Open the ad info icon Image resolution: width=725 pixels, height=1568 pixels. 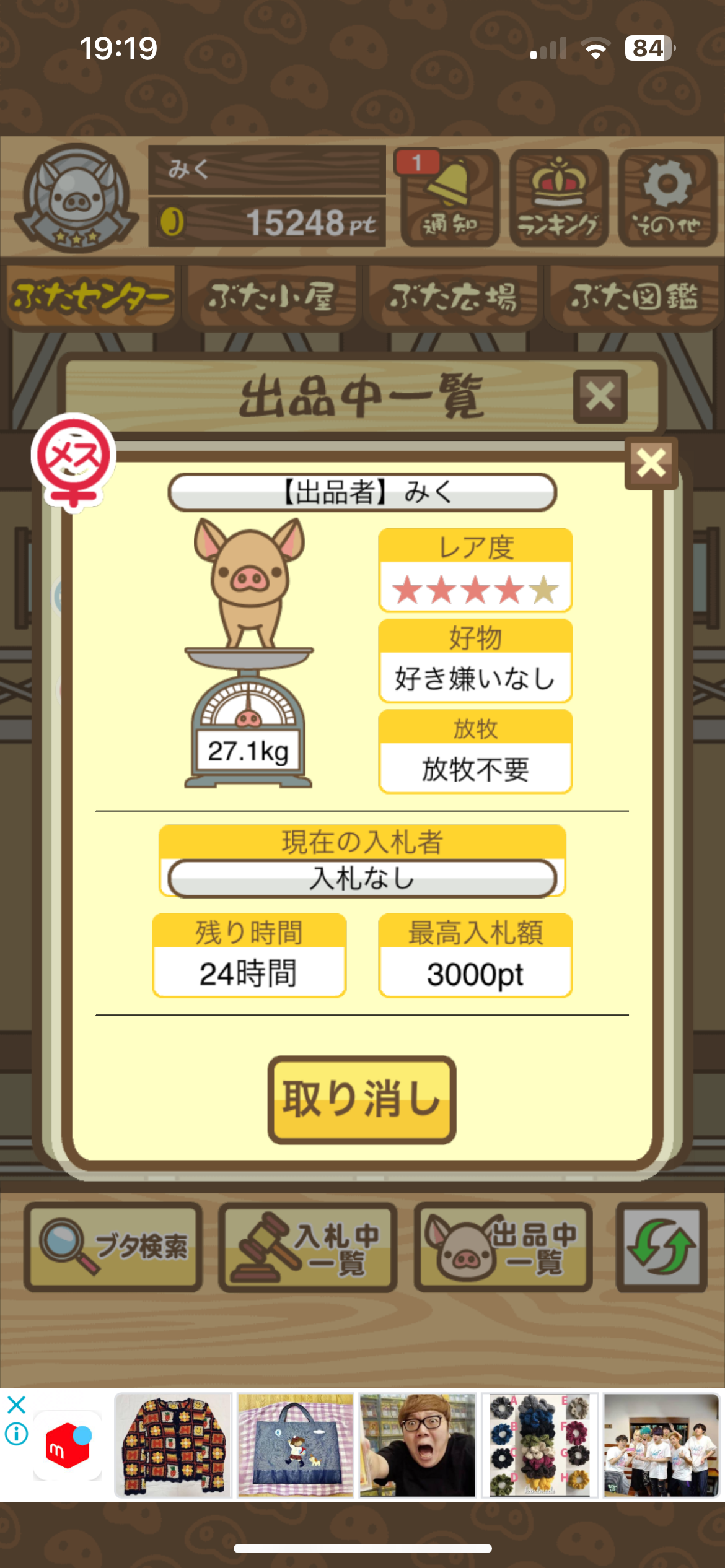[x=17, y=1433]
